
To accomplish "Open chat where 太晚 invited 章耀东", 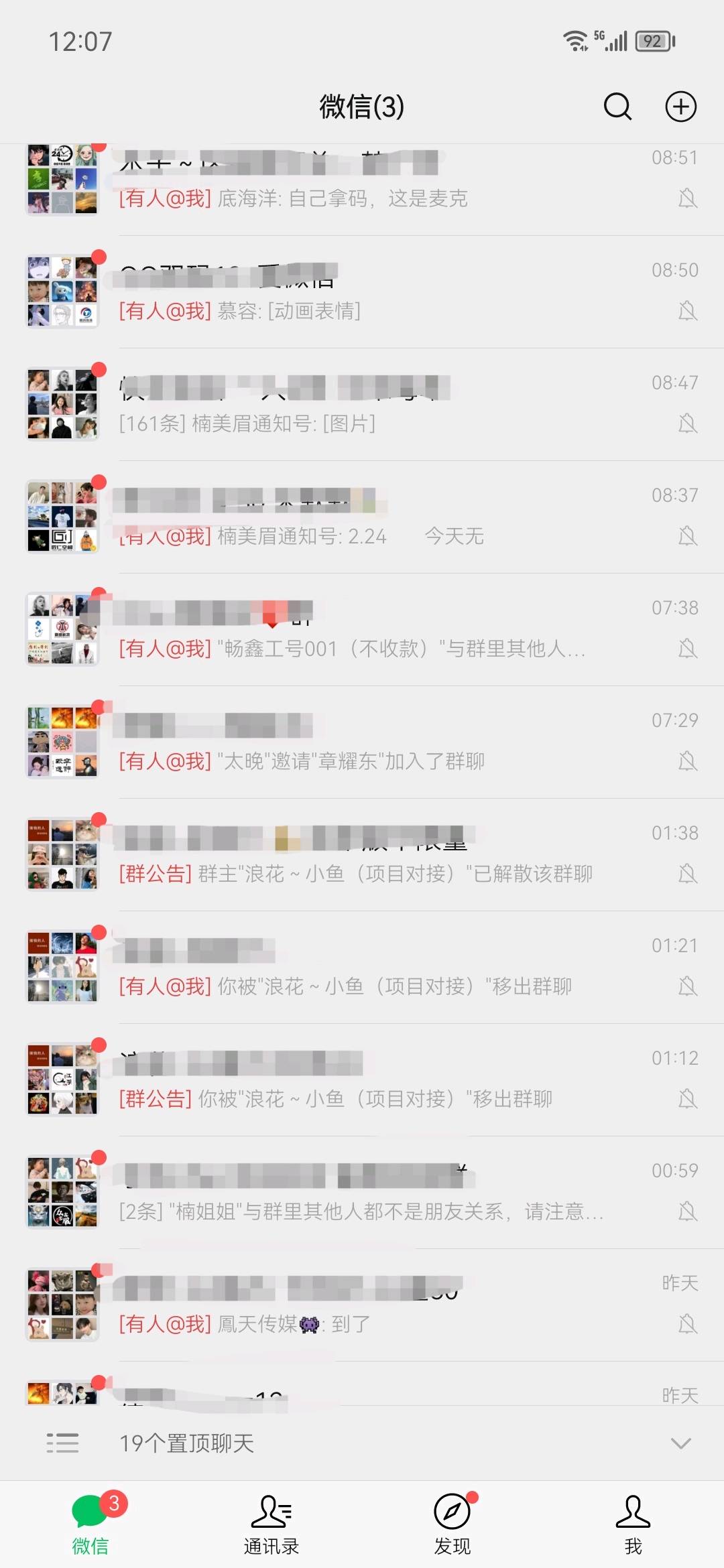I will [362, 742].
